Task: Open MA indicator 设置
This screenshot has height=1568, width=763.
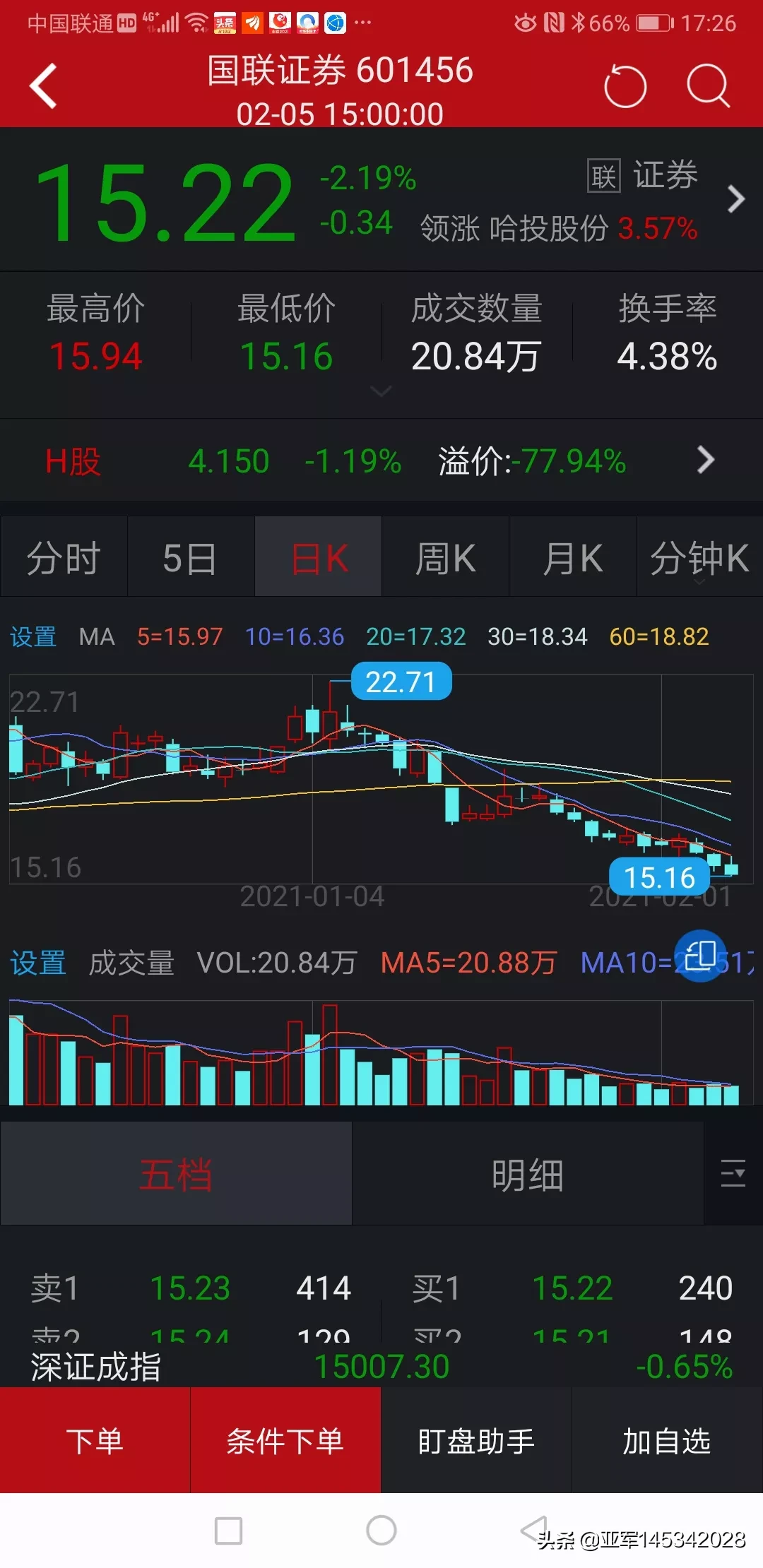Action: (32, 637)
